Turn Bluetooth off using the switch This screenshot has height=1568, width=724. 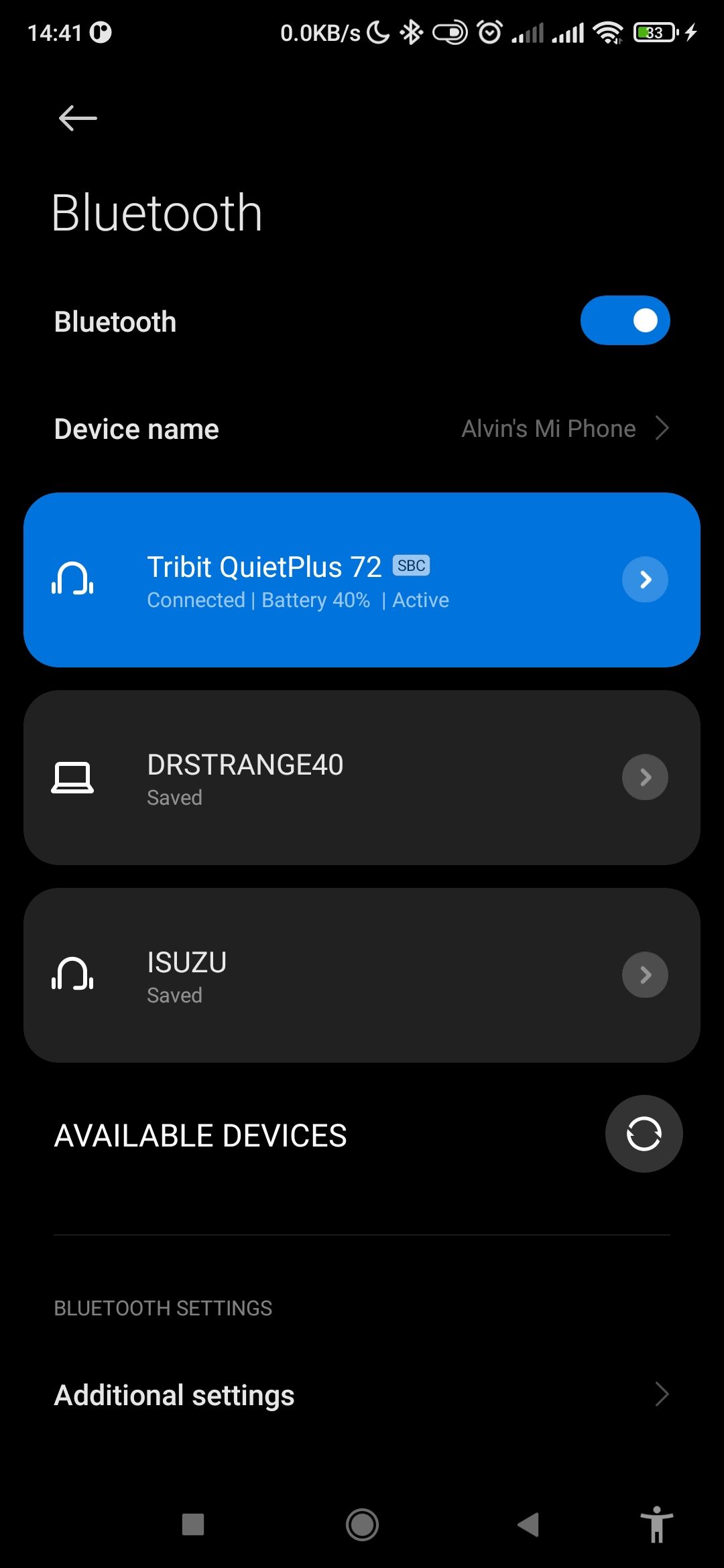625,321
